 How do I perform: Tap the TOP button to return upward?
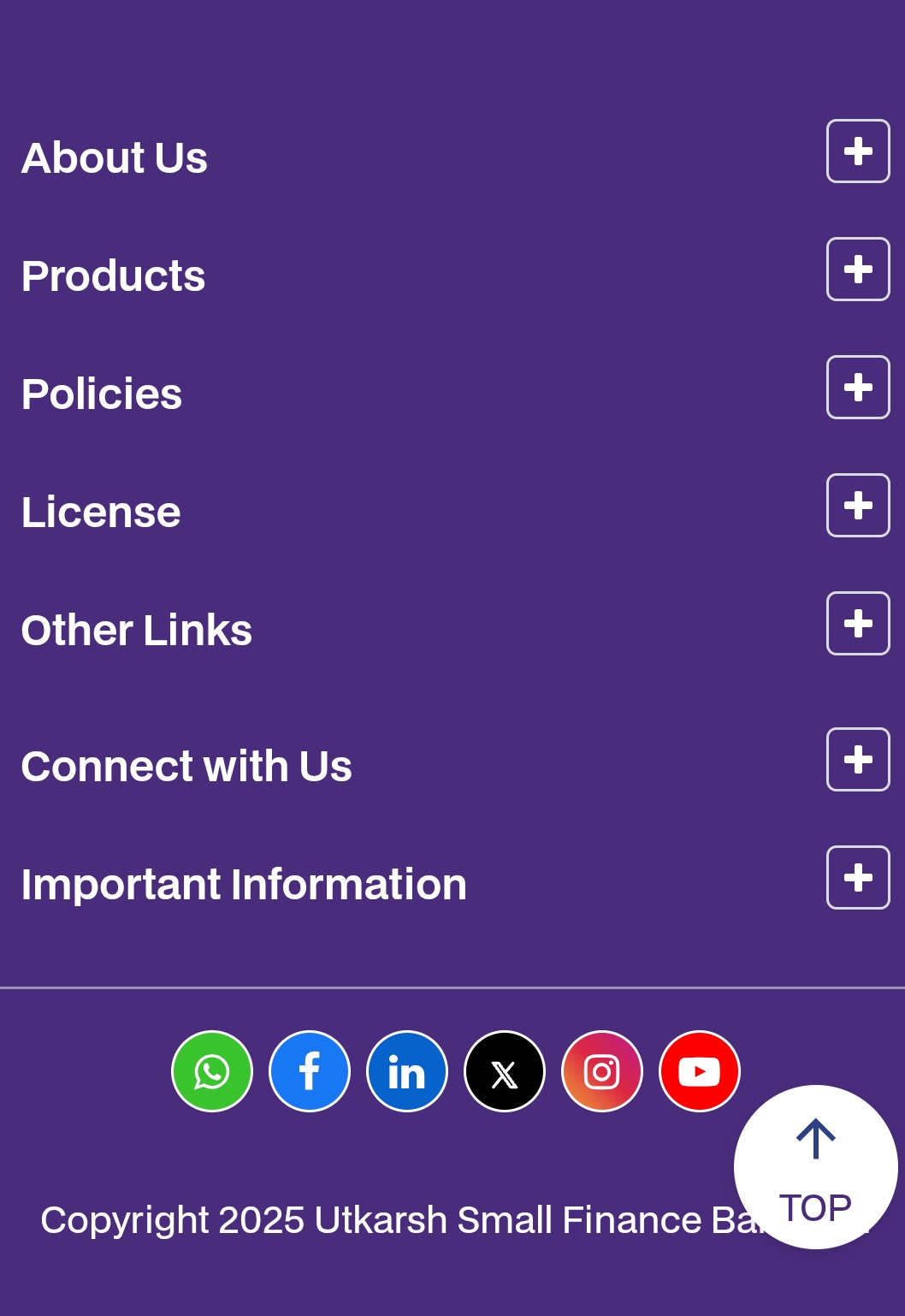point(815,1167)
